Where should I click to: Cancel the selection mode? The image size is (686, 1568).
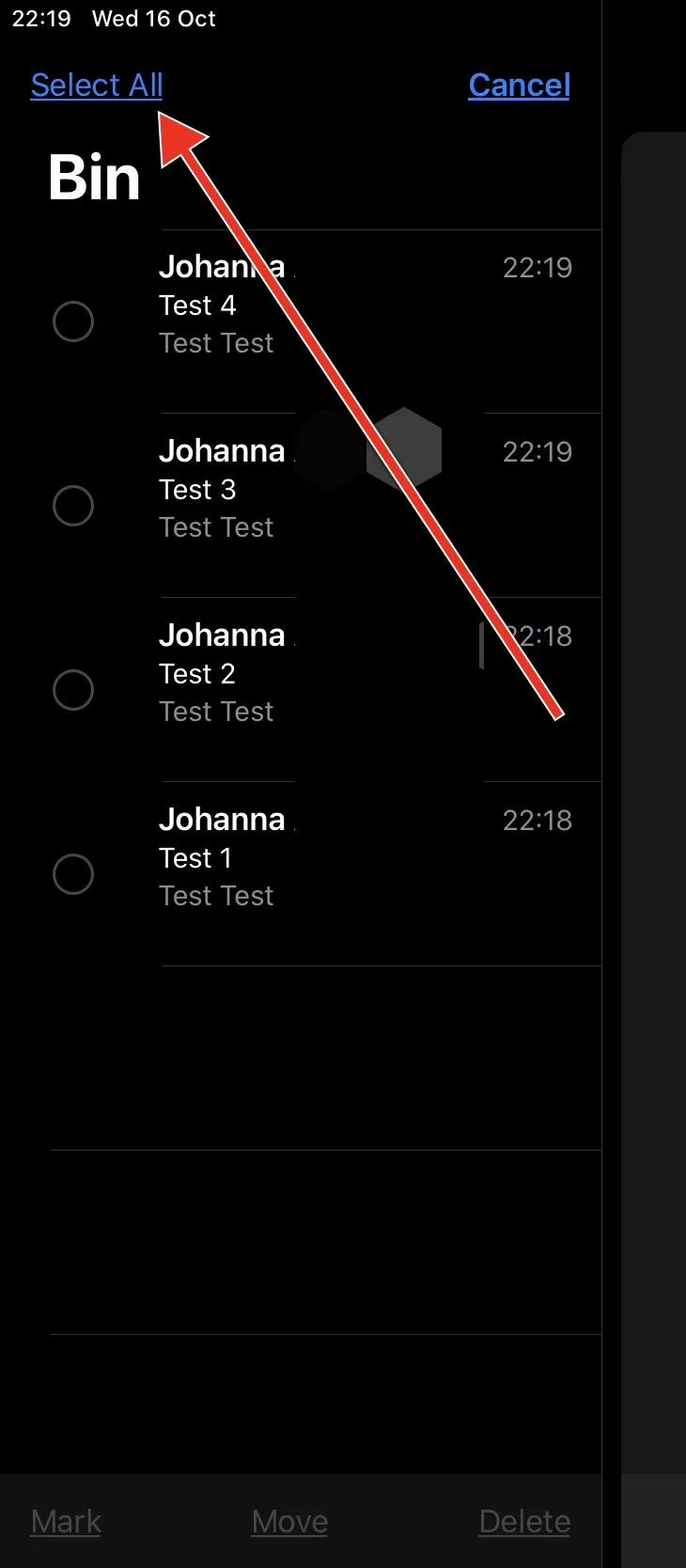point(519,86)
